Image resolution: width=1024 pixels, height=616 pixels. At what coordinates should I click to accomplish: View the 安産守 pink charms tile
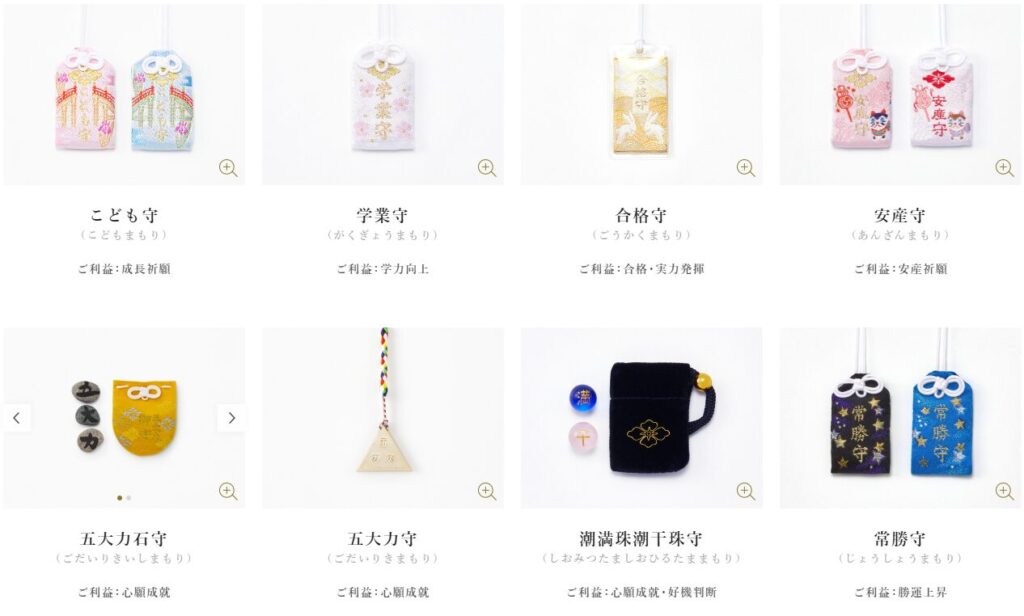(900, 95)
